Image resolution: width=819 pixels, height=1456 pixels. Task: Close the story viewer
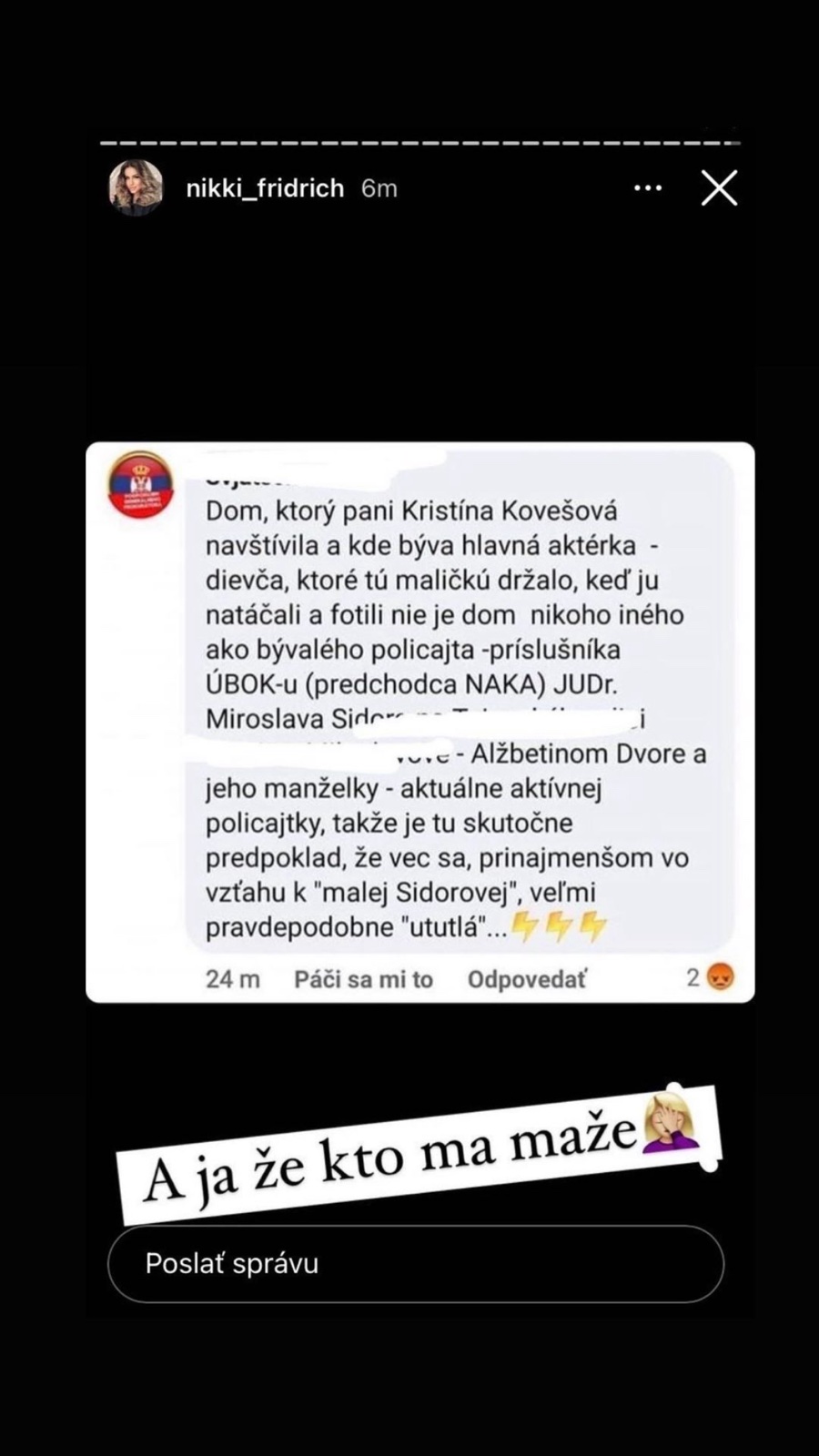pos(719,188)
